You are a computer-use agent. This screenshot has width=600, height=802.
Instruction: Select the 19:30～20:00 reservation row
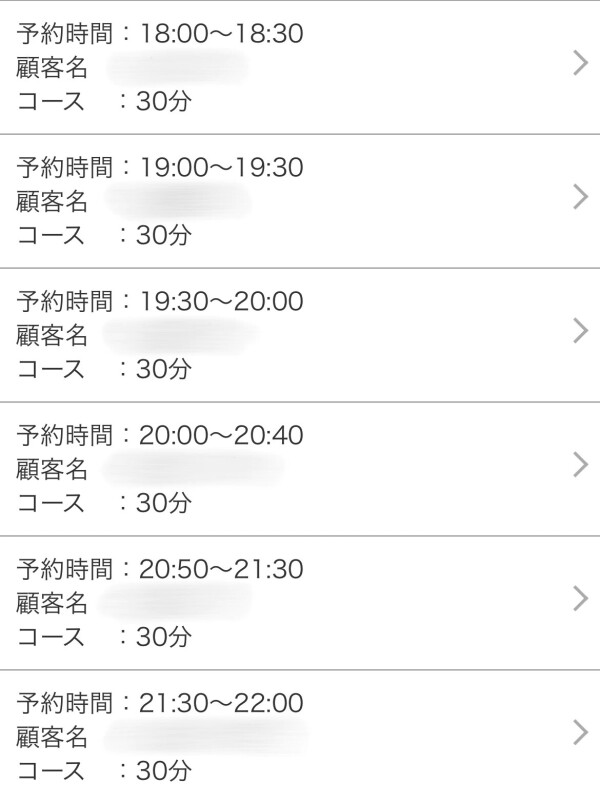[x=300, y=334]
